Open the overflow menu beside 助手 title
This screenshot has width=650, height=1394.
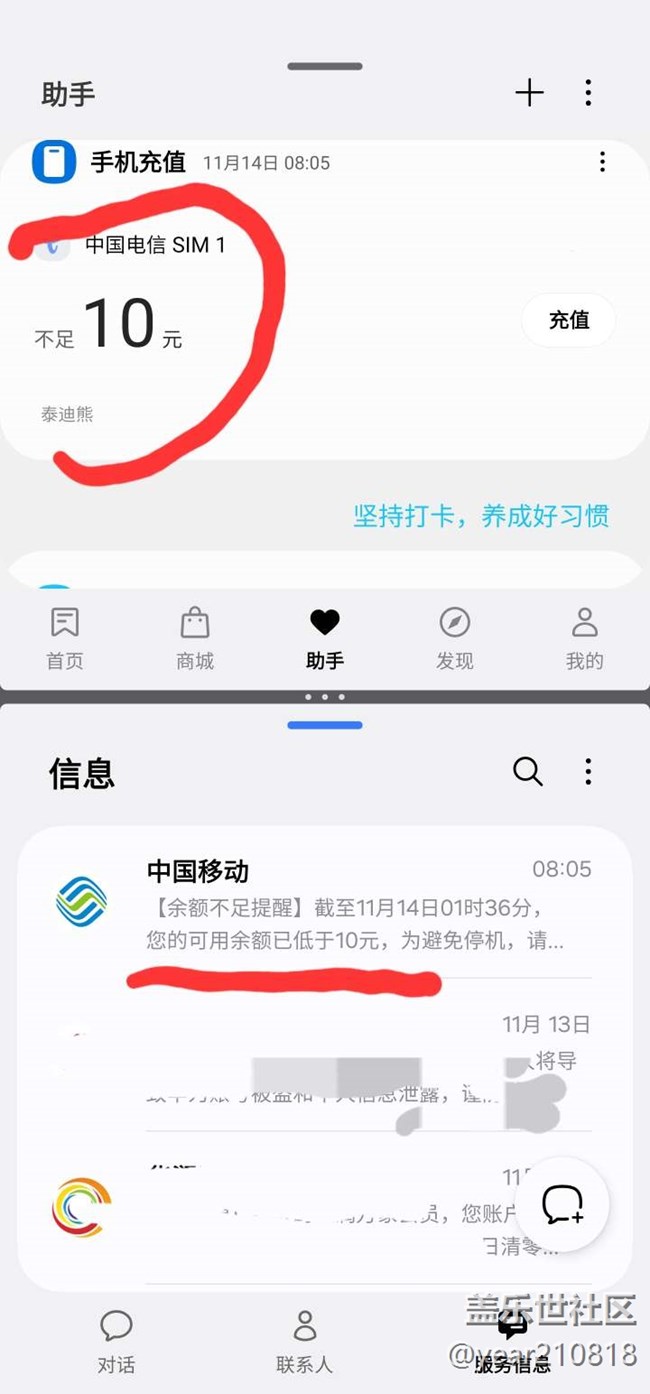pyautogui.click(x=588, y=93)
